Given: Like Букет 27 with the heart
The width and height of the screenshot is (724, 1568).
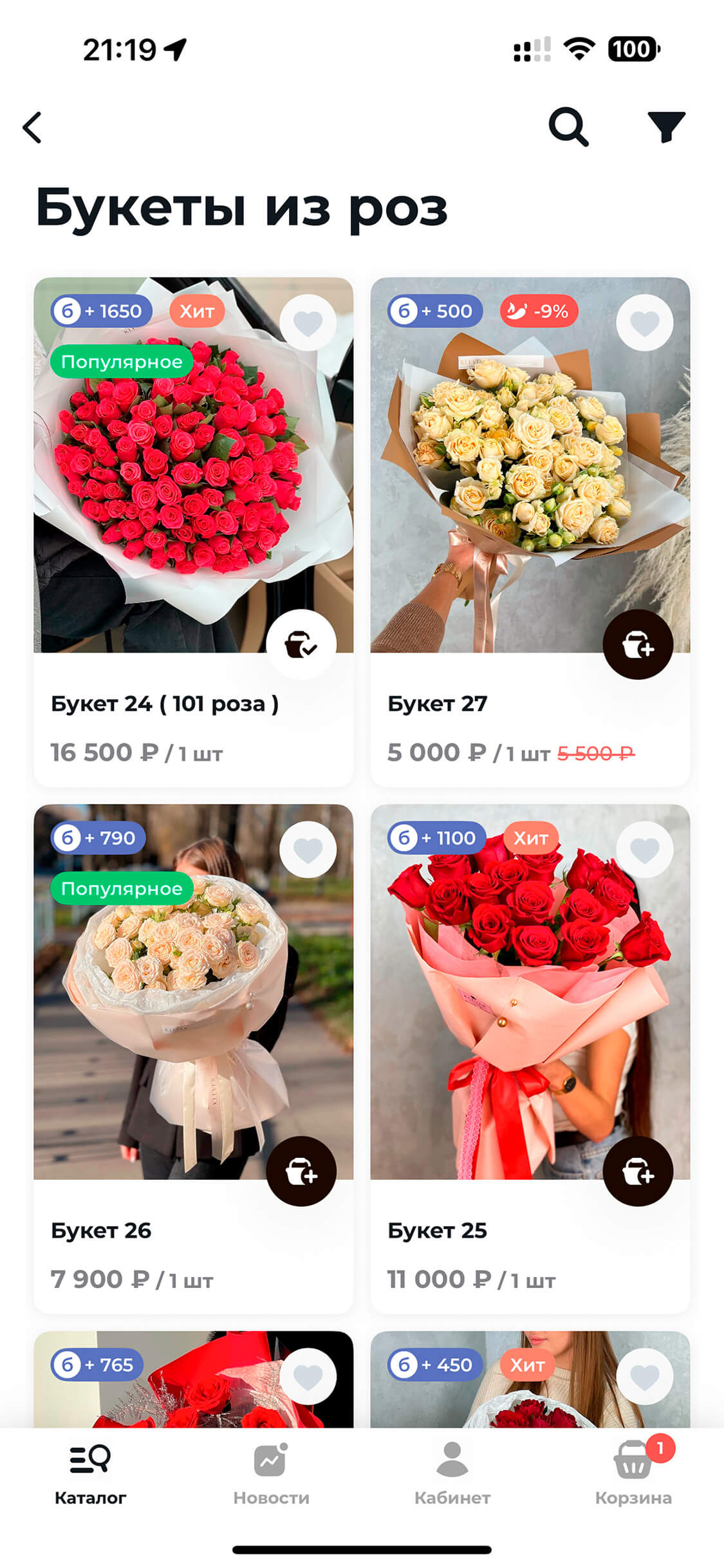Looking at the screenshot, I should (x=644, y=322).
